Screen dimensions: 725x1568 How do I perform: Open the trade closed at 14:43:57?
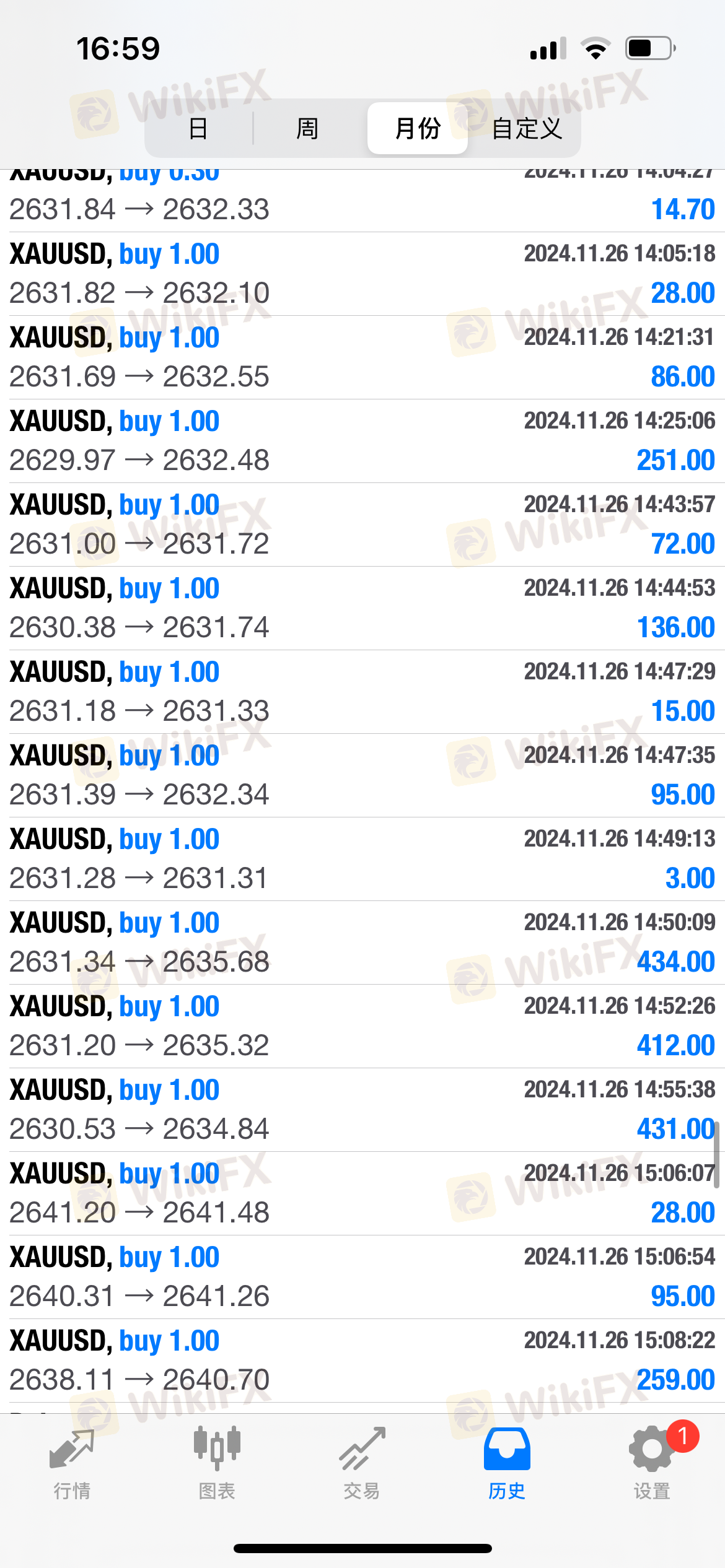pos(362,525)
